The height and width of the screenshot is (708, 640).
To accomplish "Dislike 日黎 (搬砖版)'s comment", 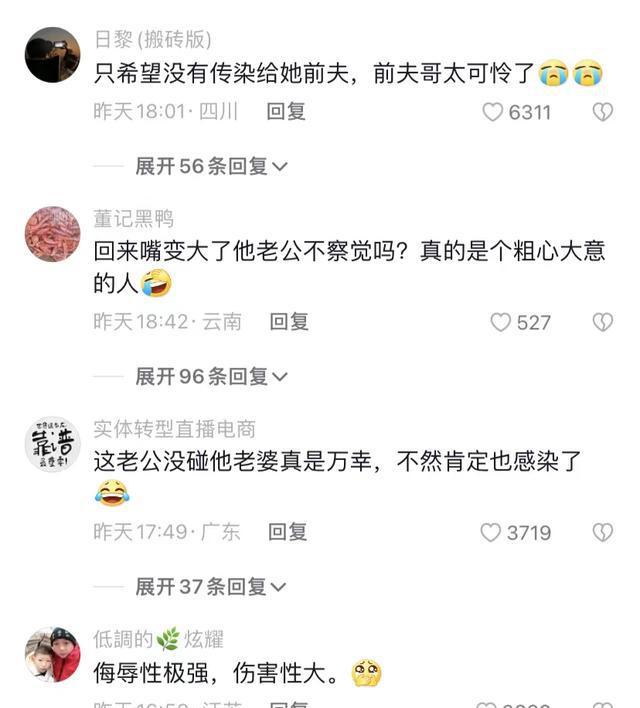I will pos(602,113).
